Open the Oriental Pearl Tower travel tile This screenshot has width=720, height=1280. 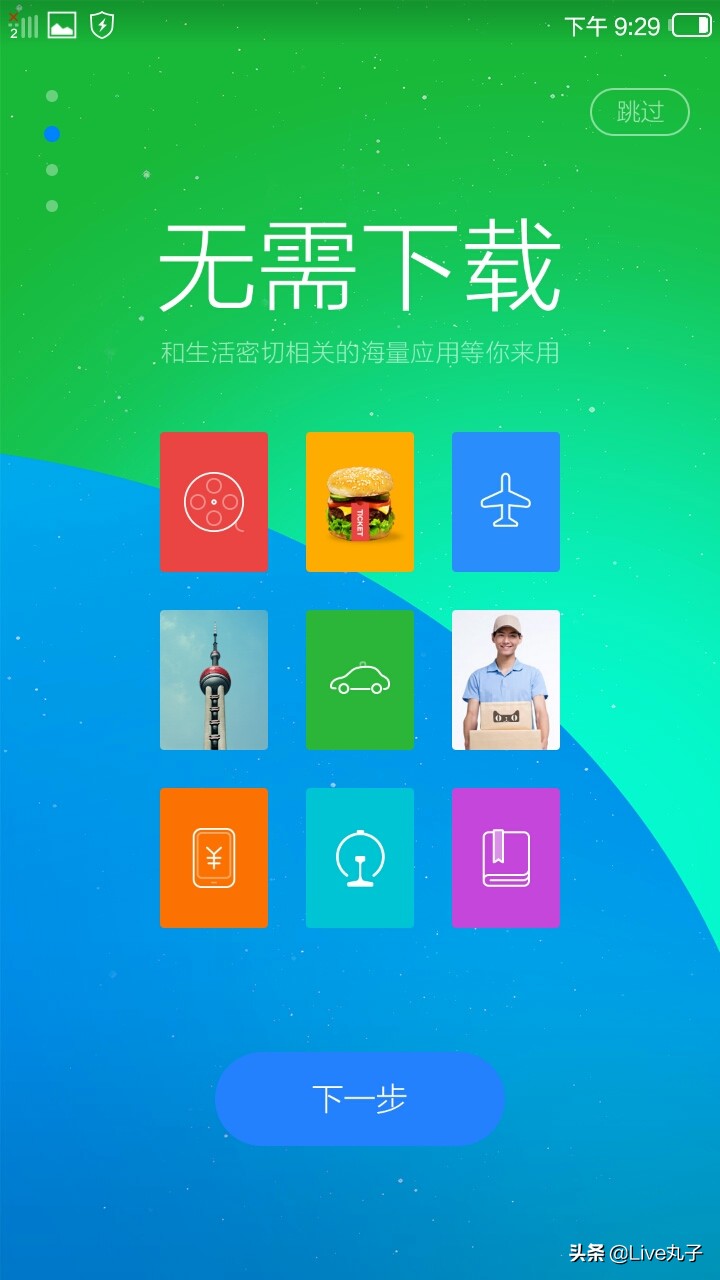[x=213, y=679]
